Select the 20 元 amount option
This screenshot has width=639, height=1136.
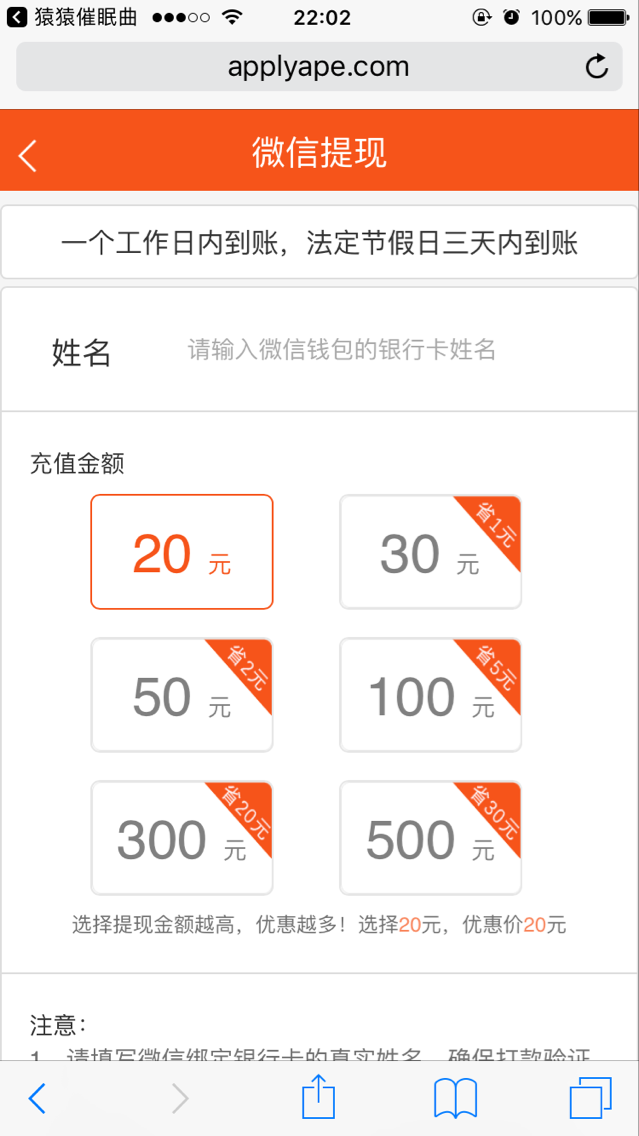point(182,552)
